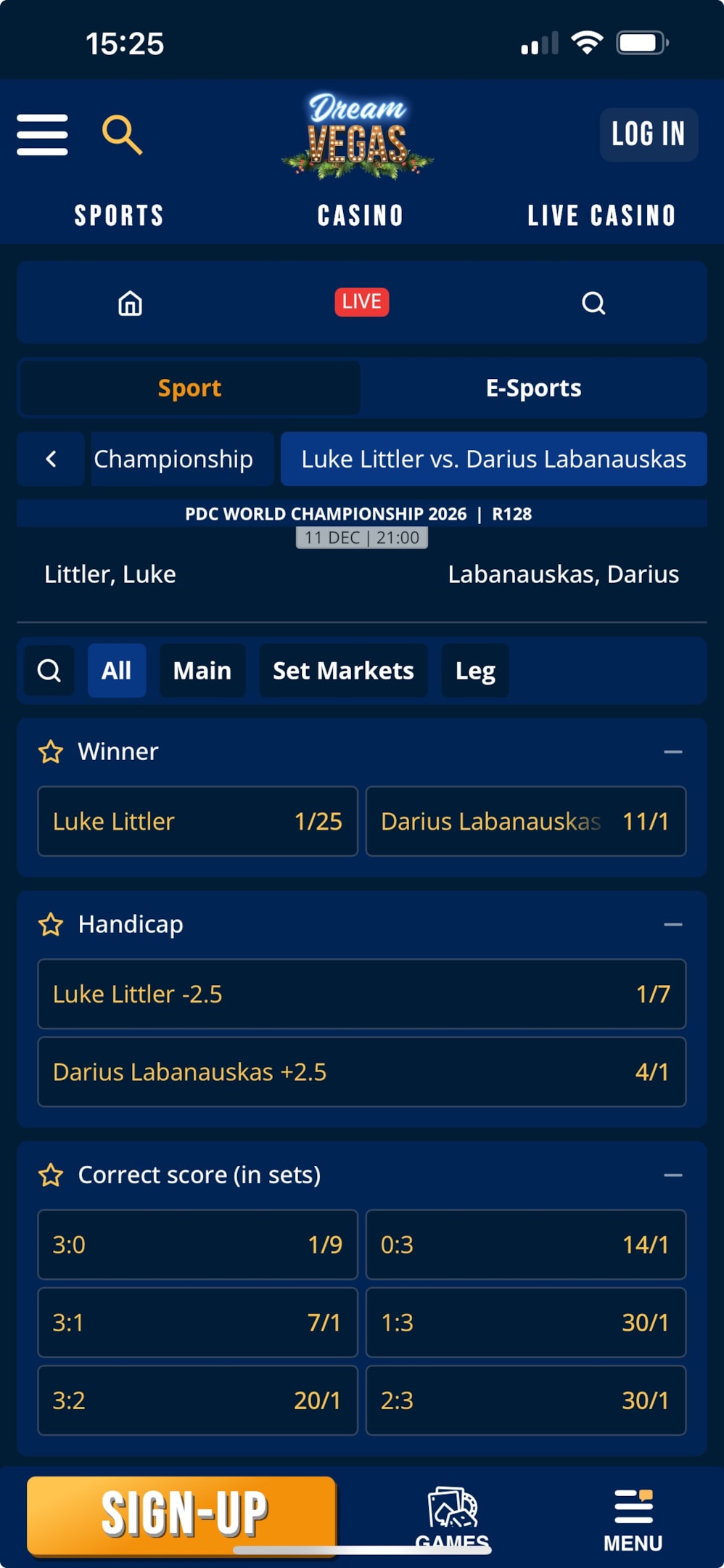Screen dimensions: 724x1568
Task: Open the bottom MENU item
Action: click(633, 1519)
